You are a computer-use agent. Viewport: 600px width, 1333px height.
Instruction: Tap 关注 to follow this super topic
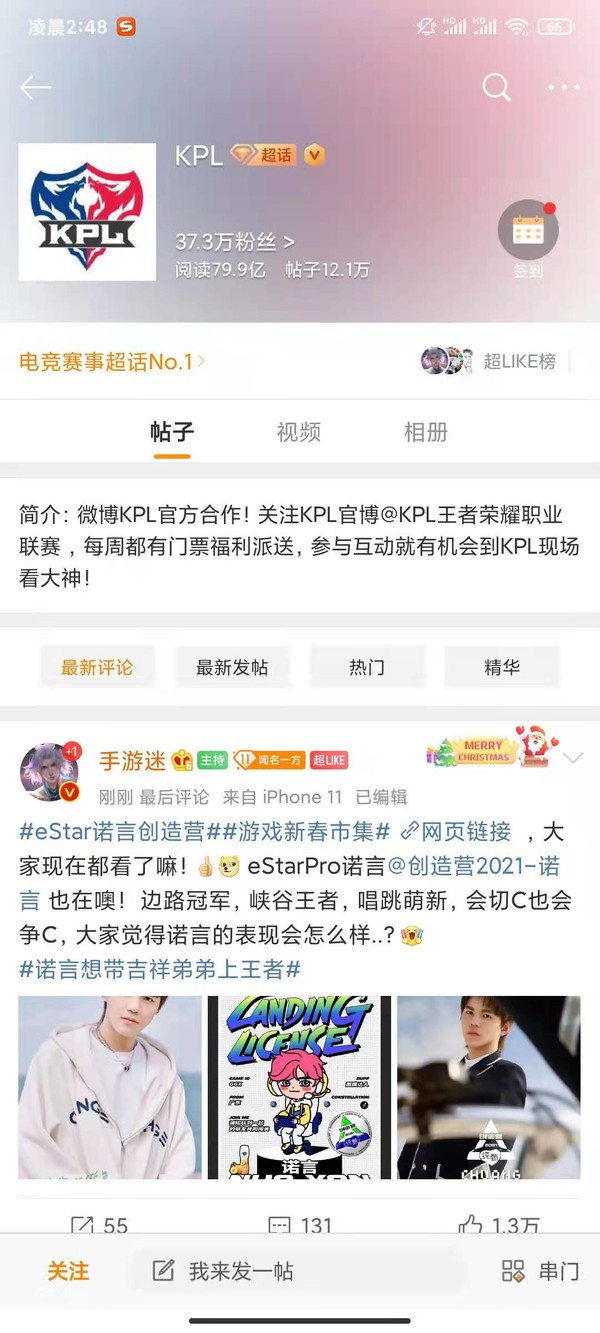click(x=68, y=1271)
